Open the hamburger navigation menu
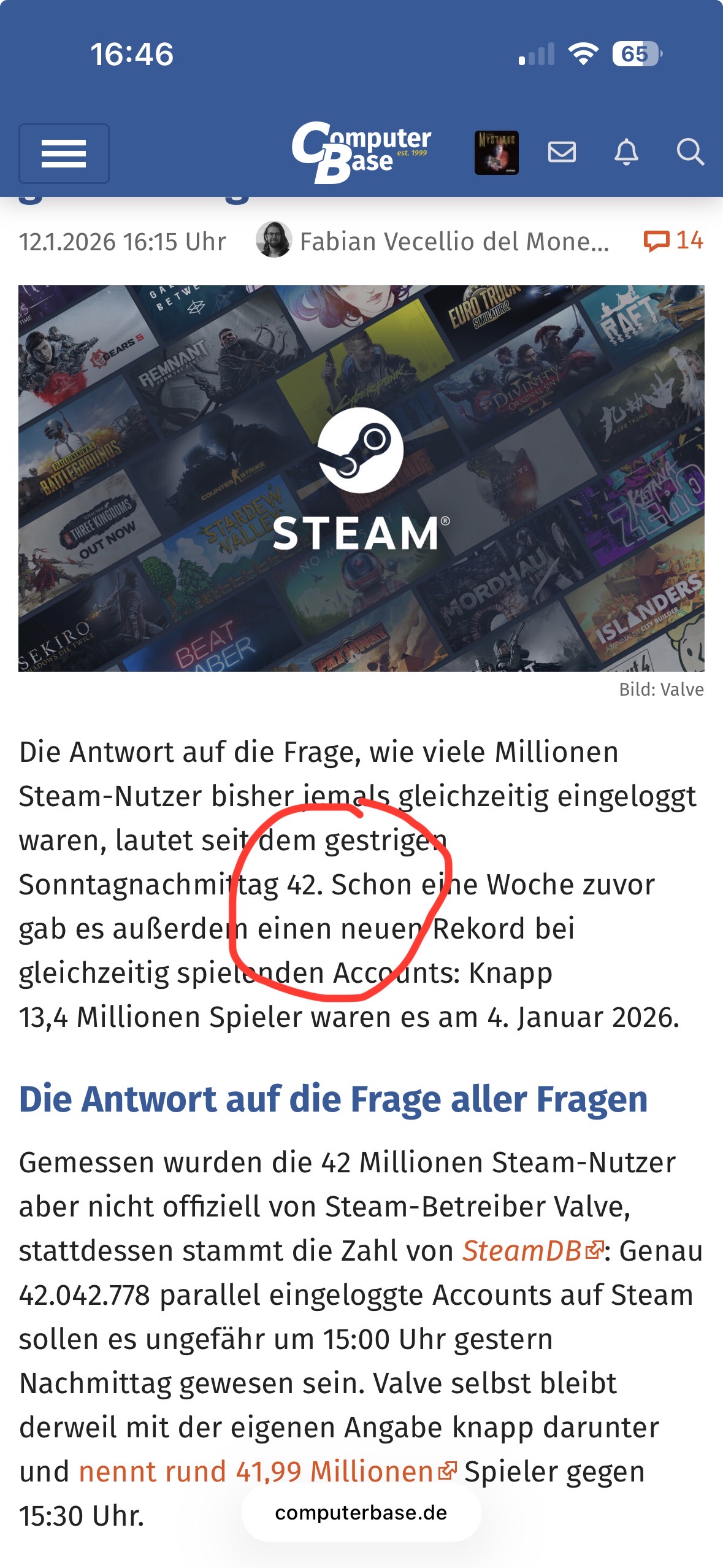The width and height of the screenshot is (723, 1568). [x=64, y=153]
